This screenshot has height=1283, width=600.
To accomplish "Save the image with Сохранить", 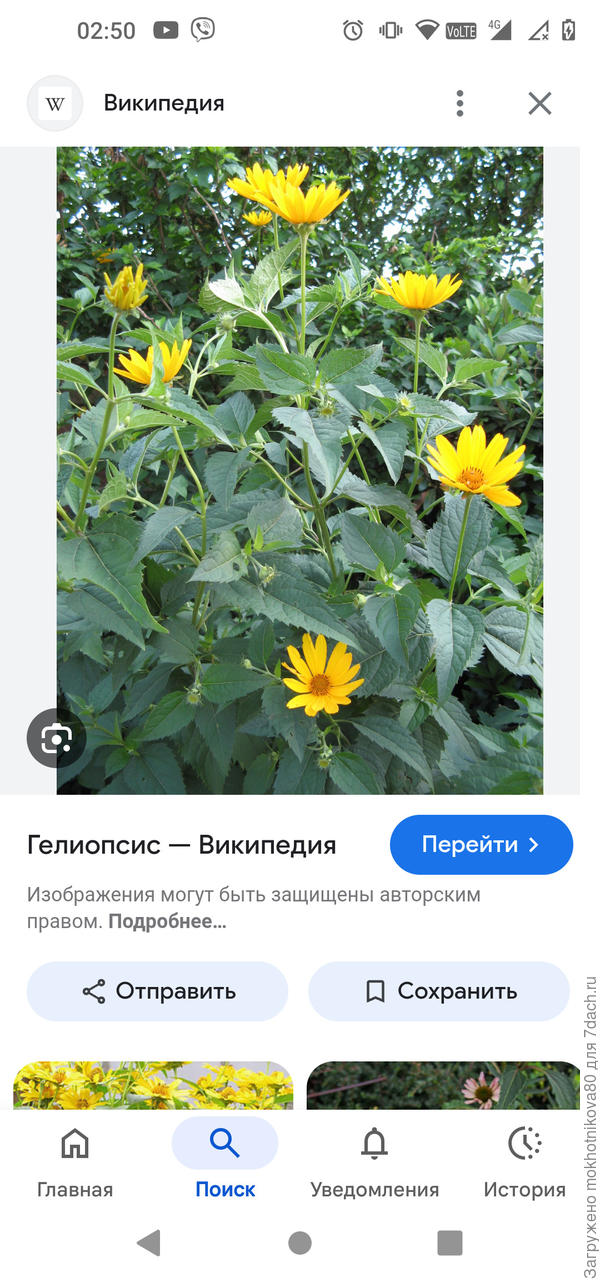I will (x=438, y=991).
